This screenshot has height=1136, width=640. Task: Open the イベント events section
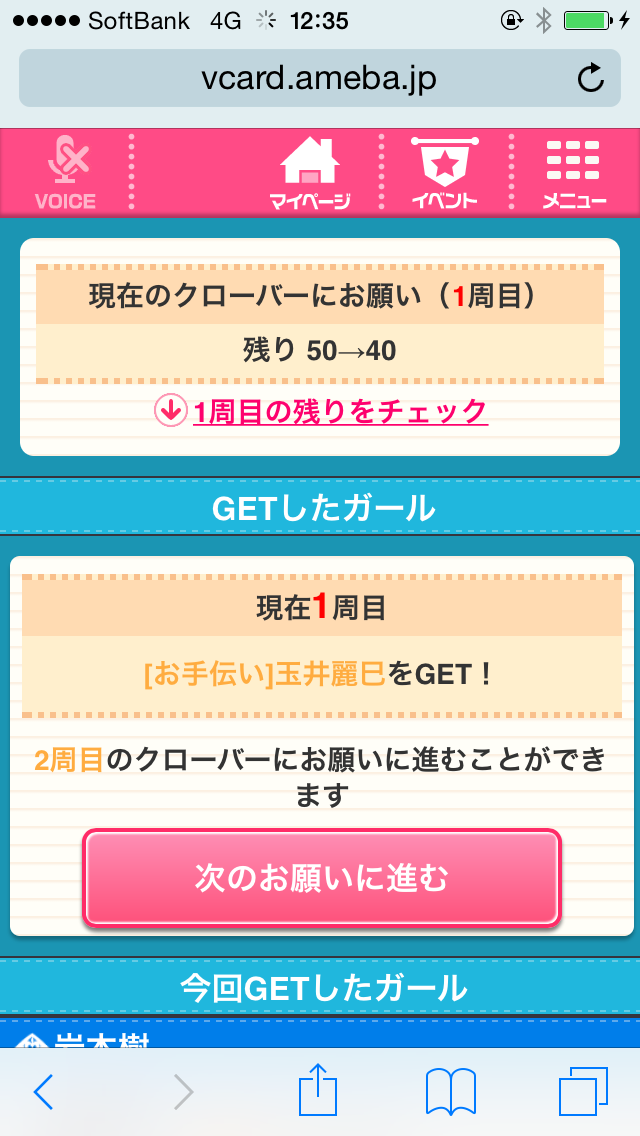coord(445,173)
